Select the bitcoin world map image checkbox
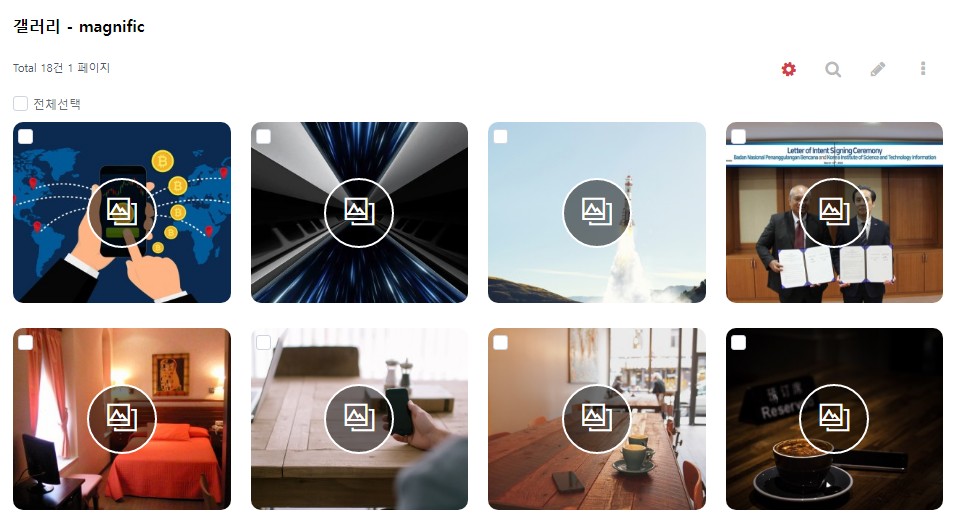 click(26, 137)
